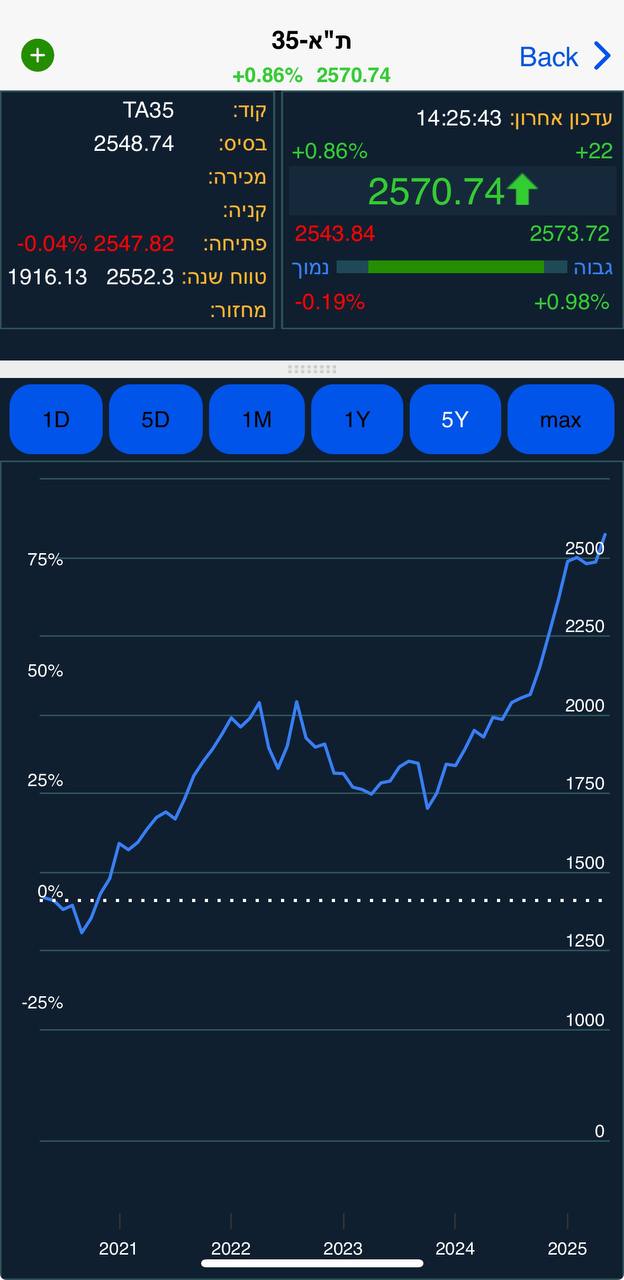The height and width of the screenshot is (1280, 624).
Task: Tap the panel divider grip handle
Action: pos(312,369)
